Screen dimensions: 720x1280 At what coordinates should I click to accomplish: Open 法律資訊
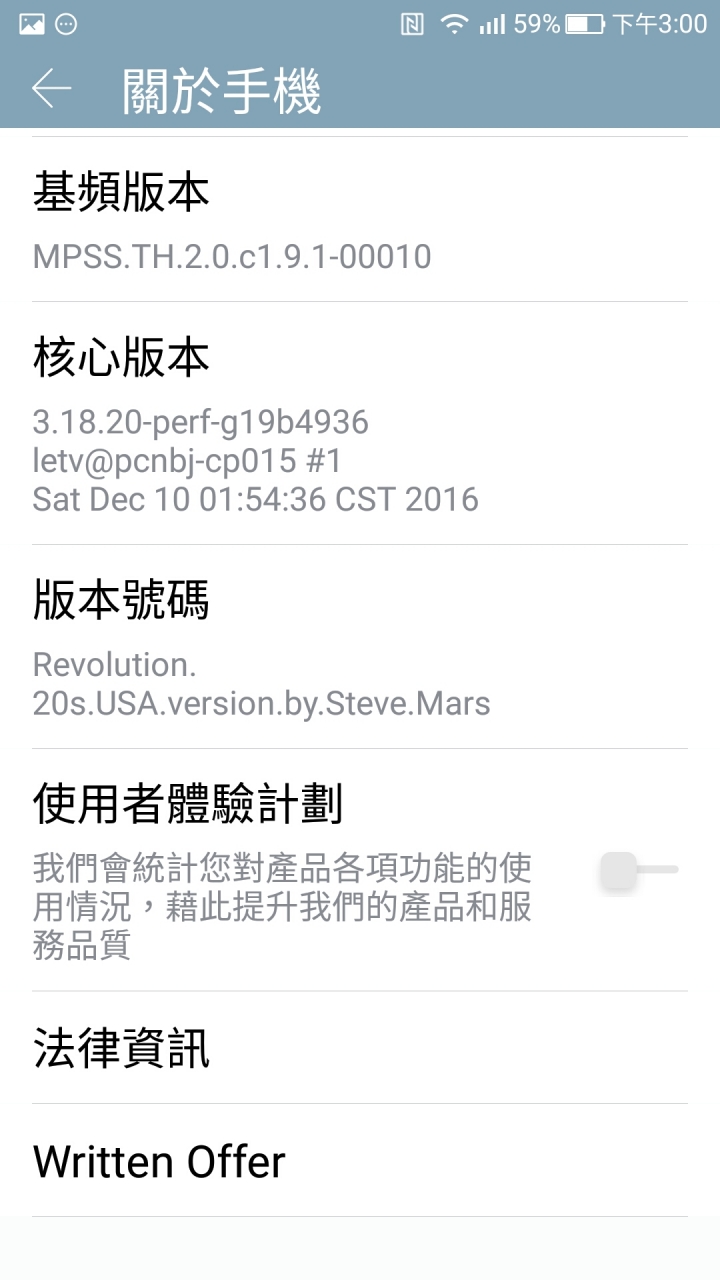click(x=360, y=1048)
